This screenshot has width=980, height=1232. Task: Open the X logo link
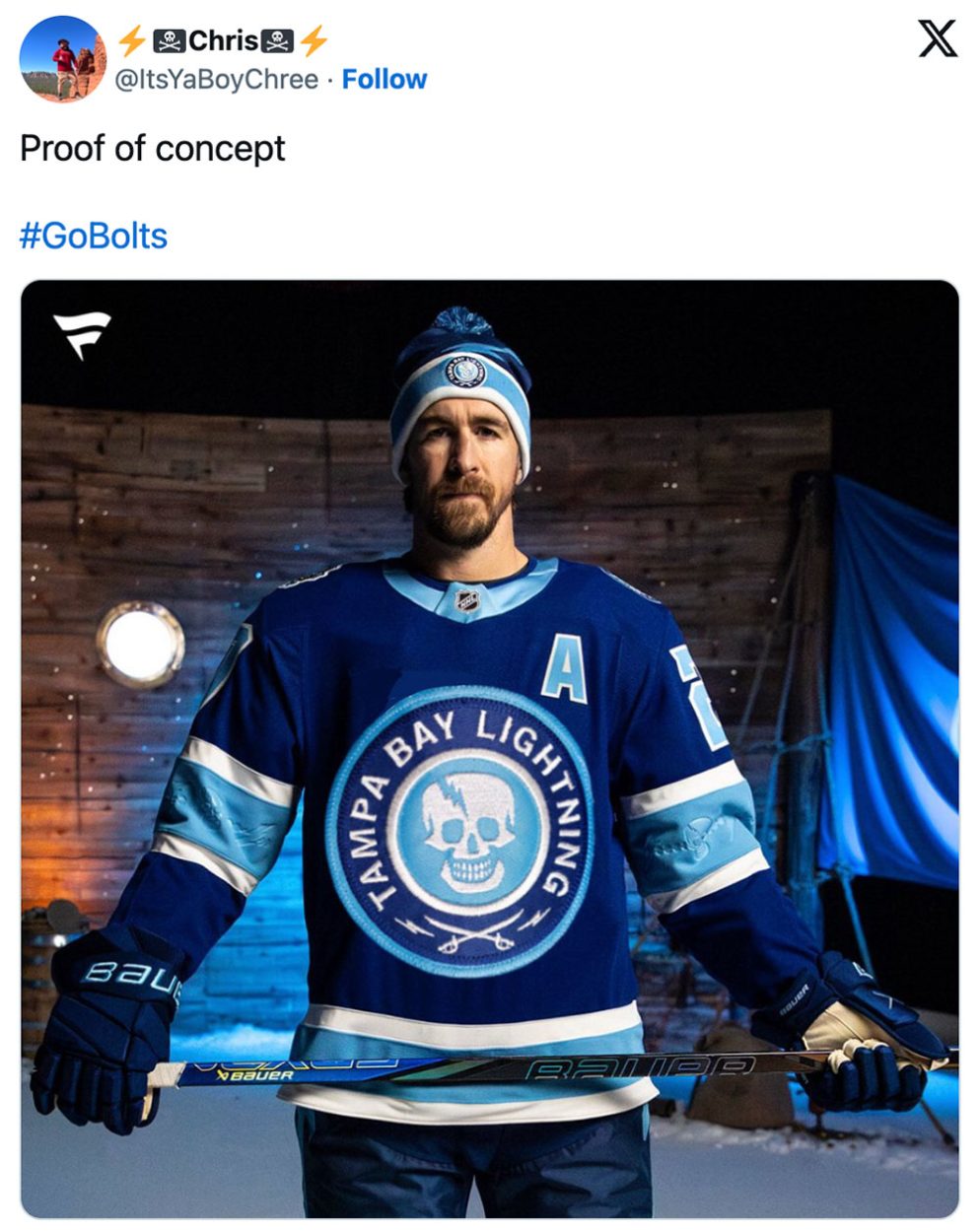937,40
